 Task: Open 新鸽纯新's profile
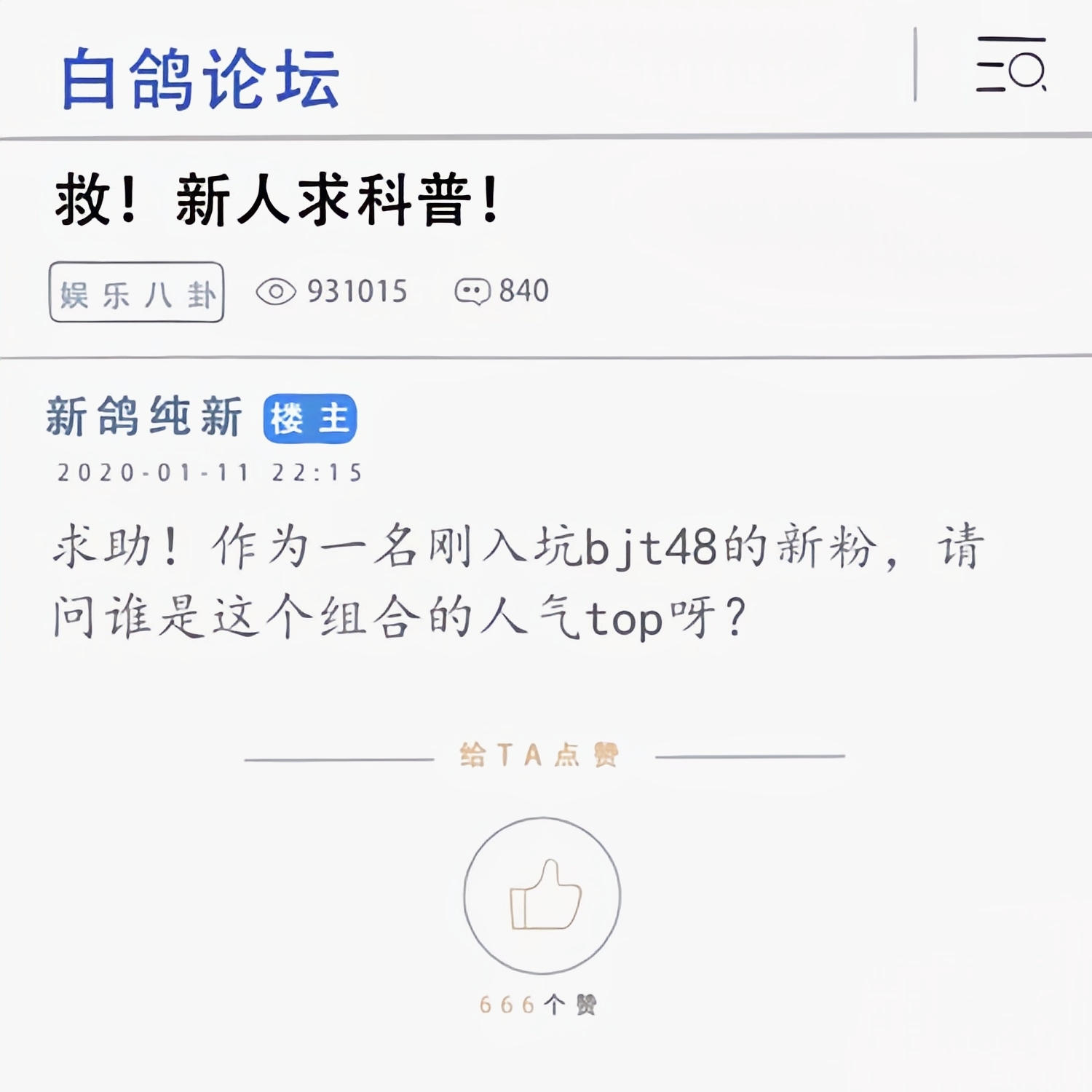tap(144, 417)
